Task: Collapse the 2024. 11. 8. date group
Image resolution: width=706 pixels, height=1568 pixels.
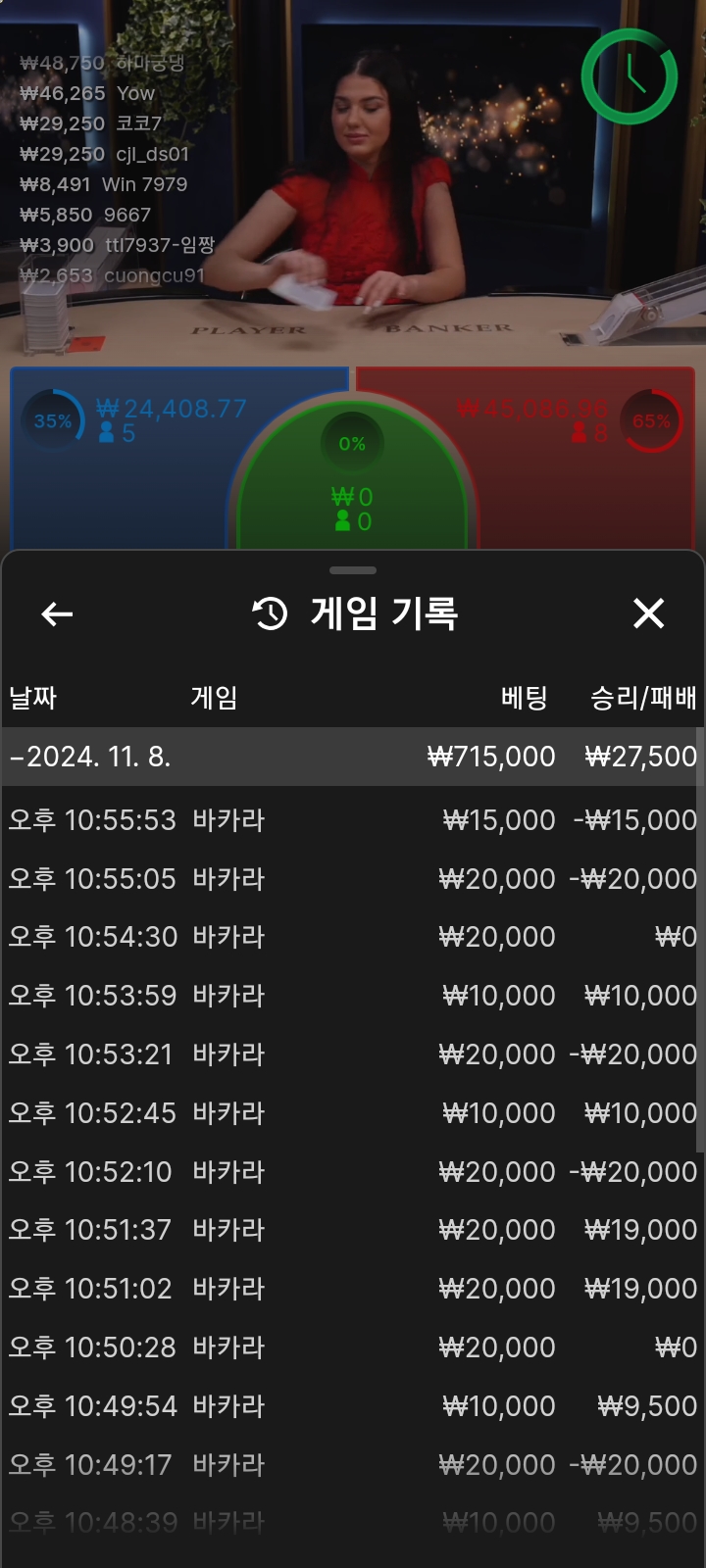Action: pyautogui.click(x=351, y=757)
